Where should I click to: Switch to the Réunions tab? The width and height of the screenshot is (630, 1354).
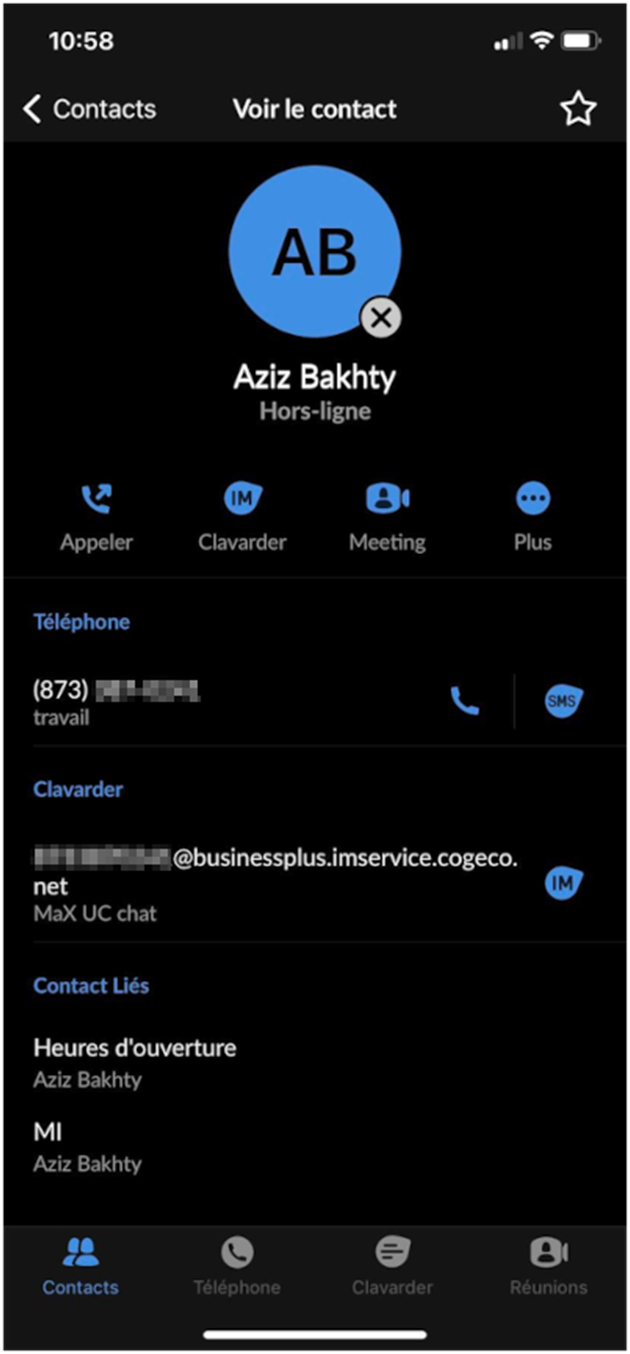click(548, 1267)
